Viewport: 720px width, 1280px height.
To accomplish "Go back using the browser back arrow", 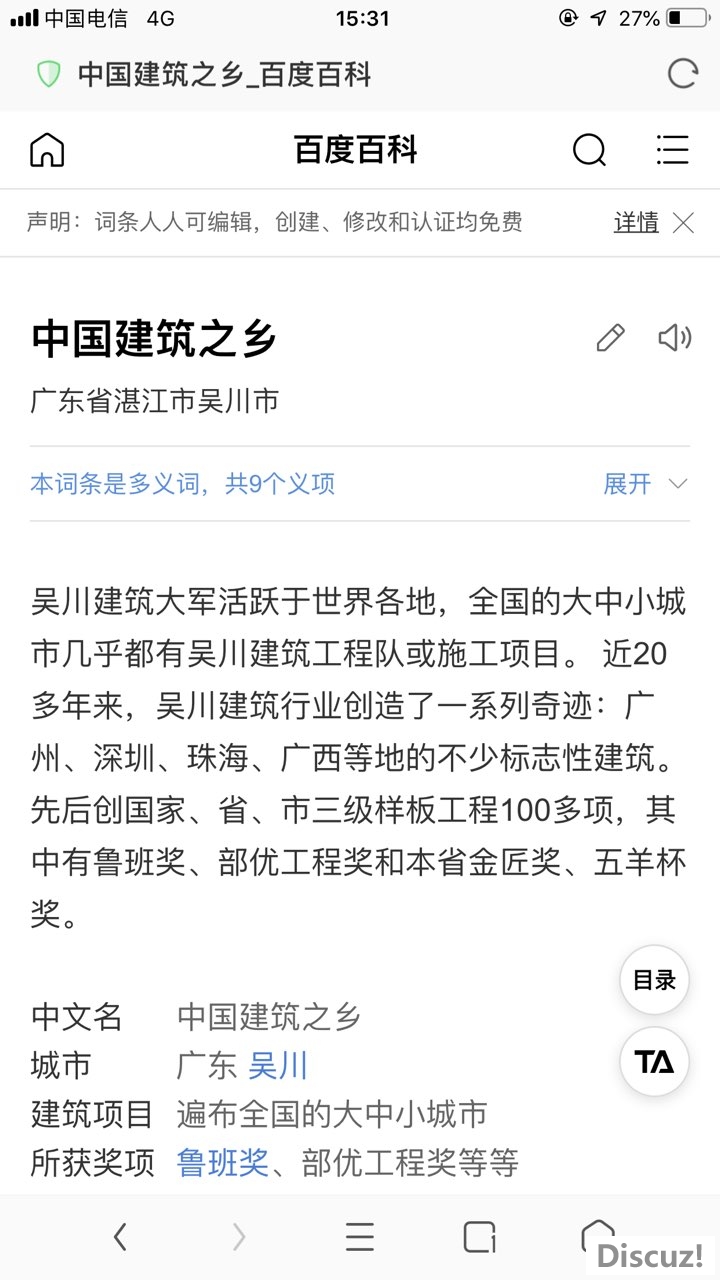I will [120, 1237].
